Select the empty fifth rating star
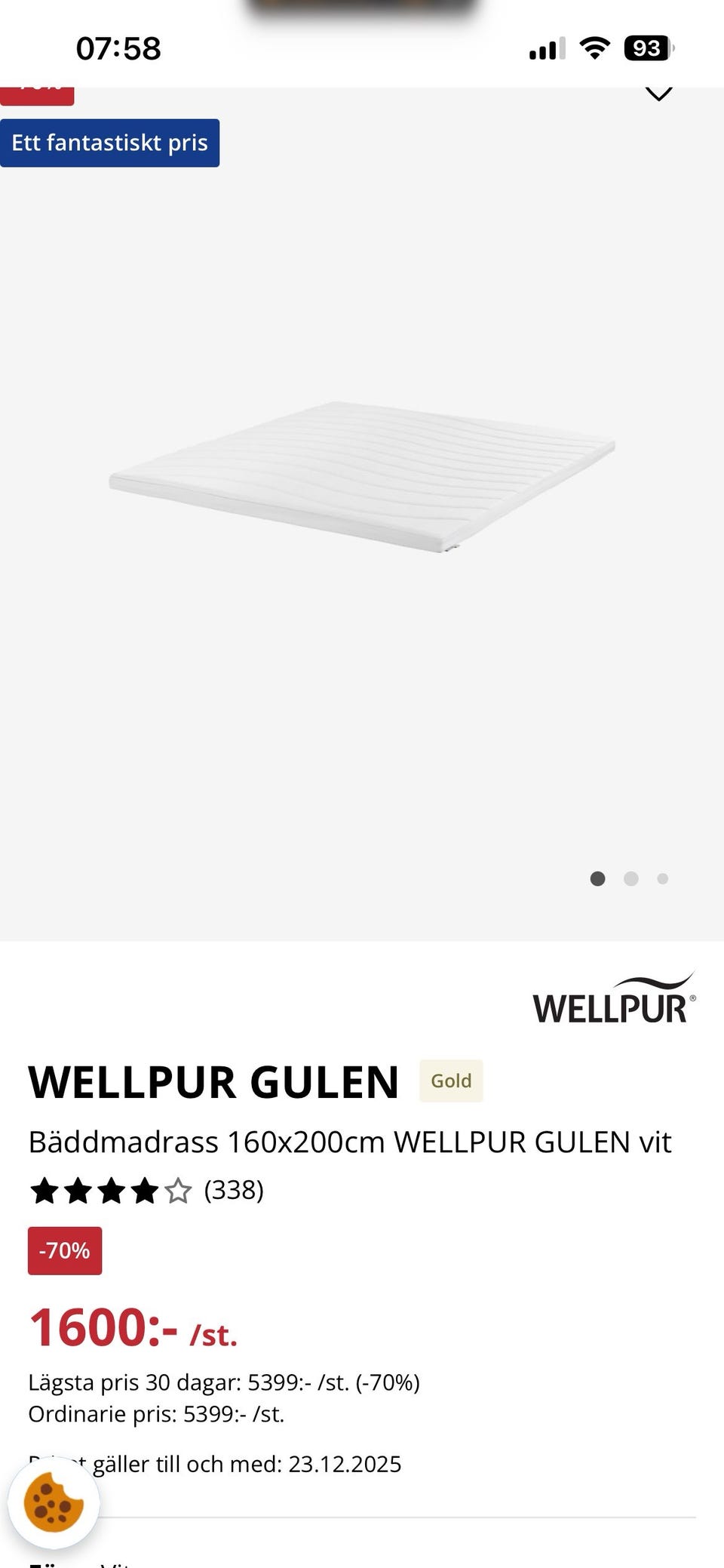Viewport: 724px width, 1568px height. 179,1191
